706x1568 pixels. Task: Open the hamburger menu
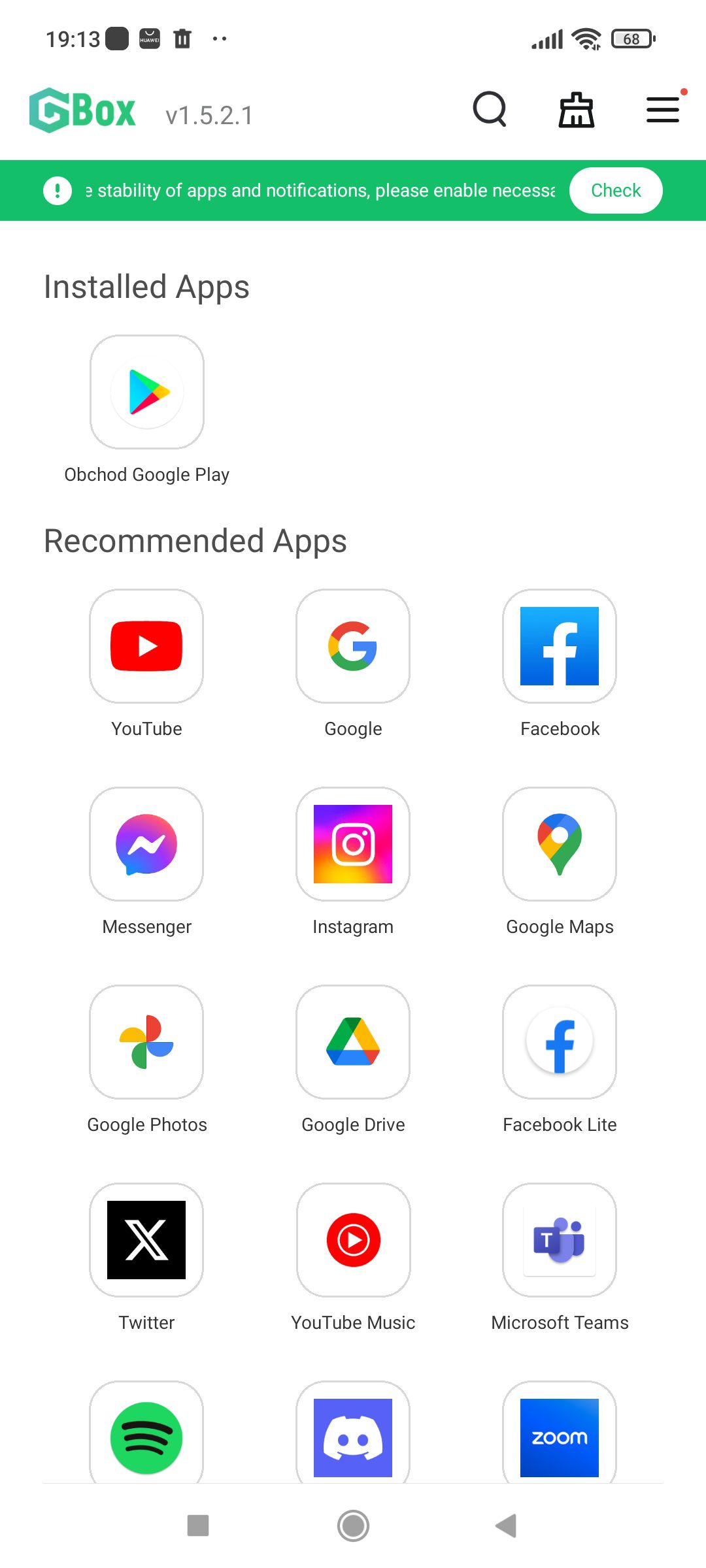pyautogui.click(x=663, y=109)
